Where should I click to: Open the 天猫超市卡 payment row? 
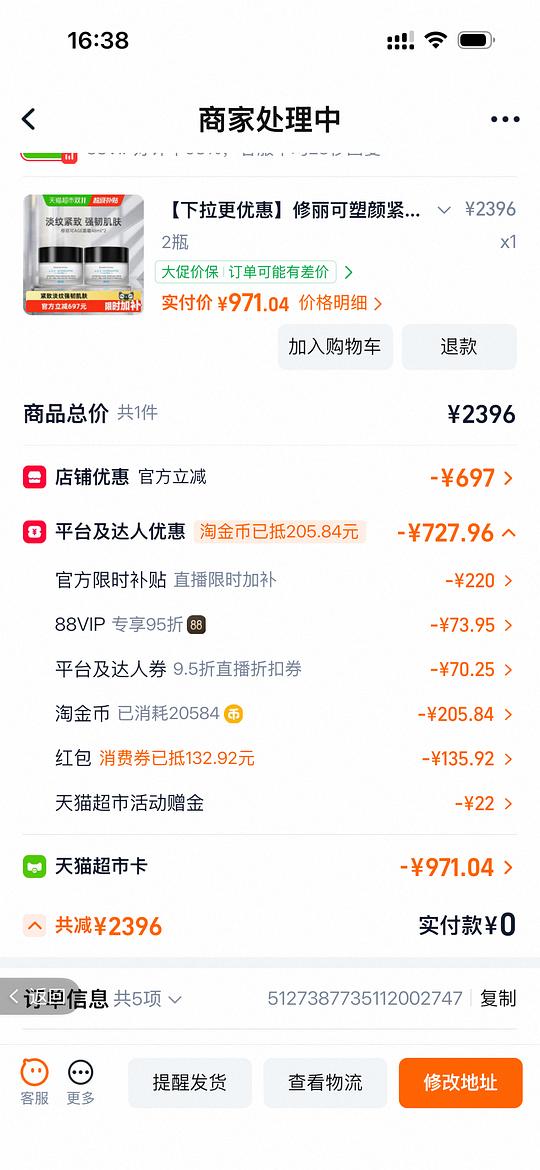[269, 867]
